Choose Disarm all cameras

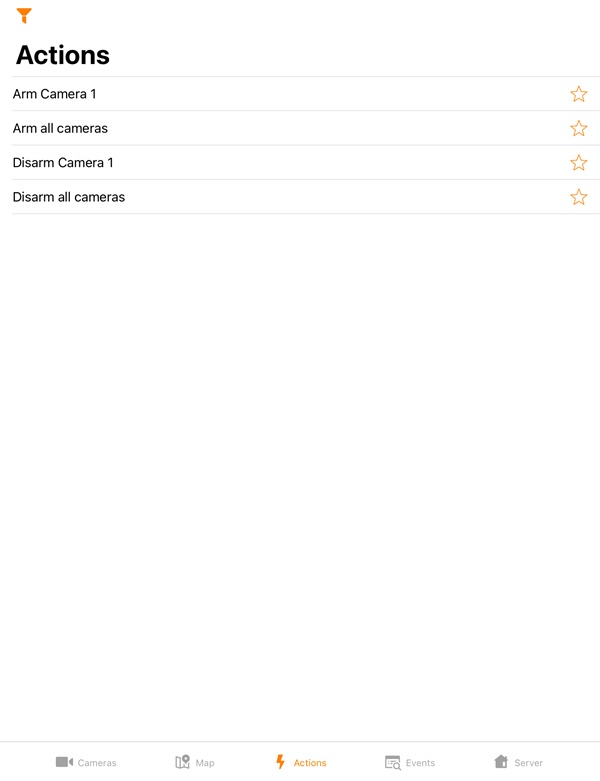[69, 197]
